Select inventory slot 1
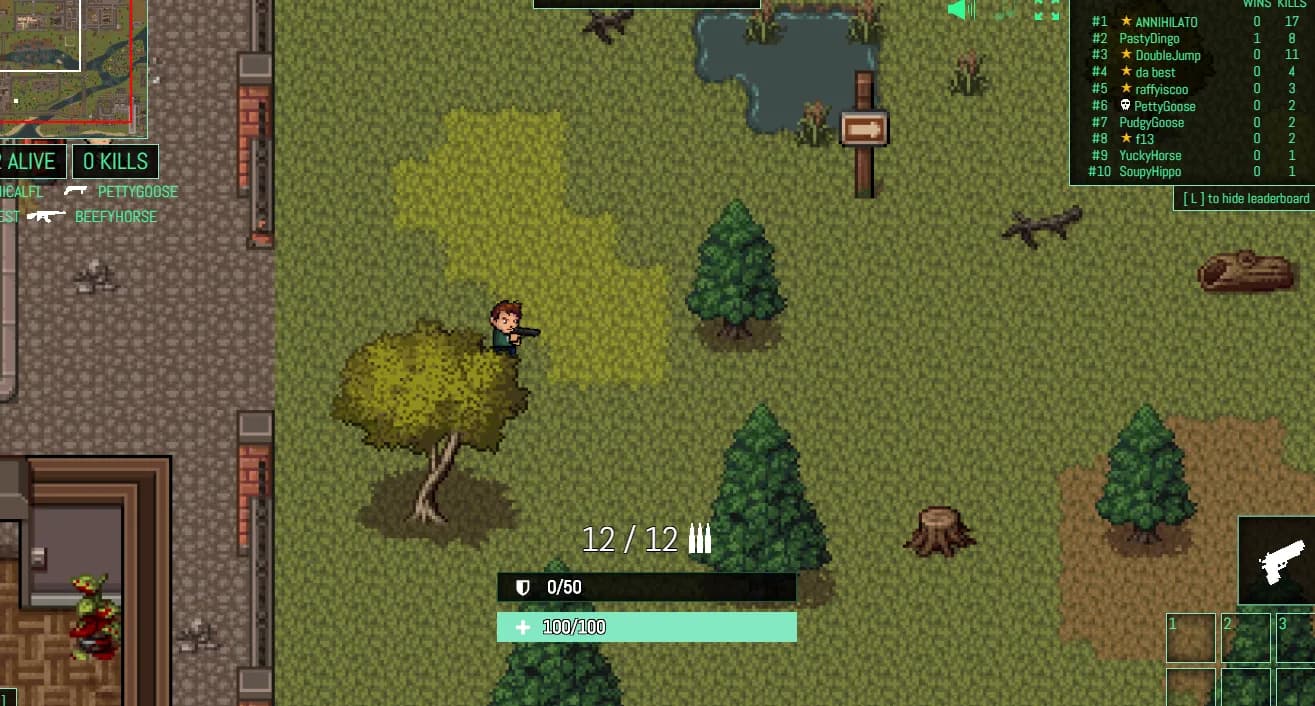1315x706 pixels. click(x=1190, y=638)
